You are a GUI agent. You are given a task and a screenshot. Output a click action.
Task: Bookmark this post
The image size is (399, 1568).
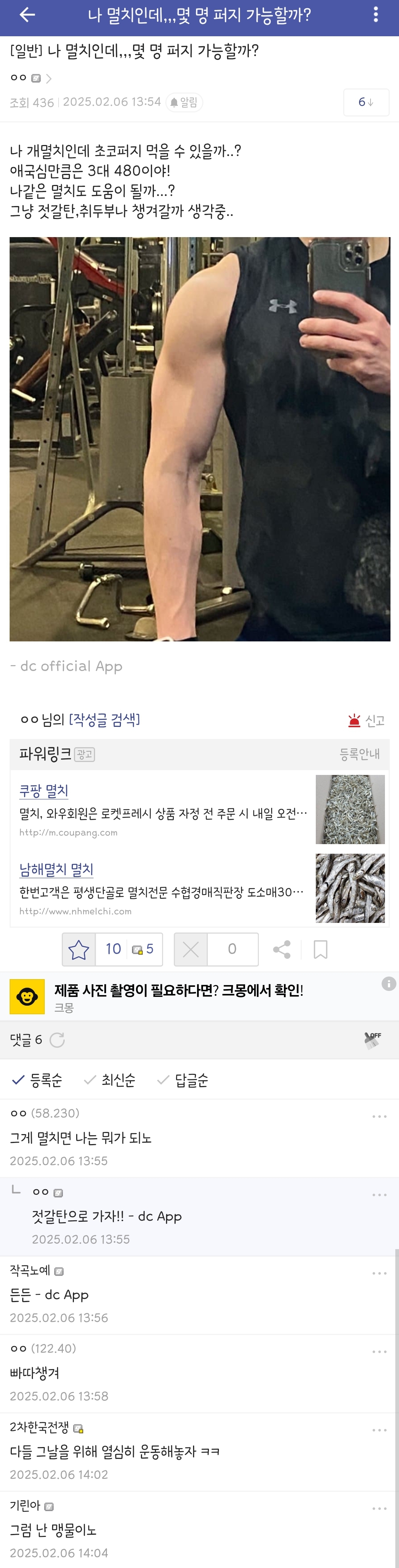(321, 949)
